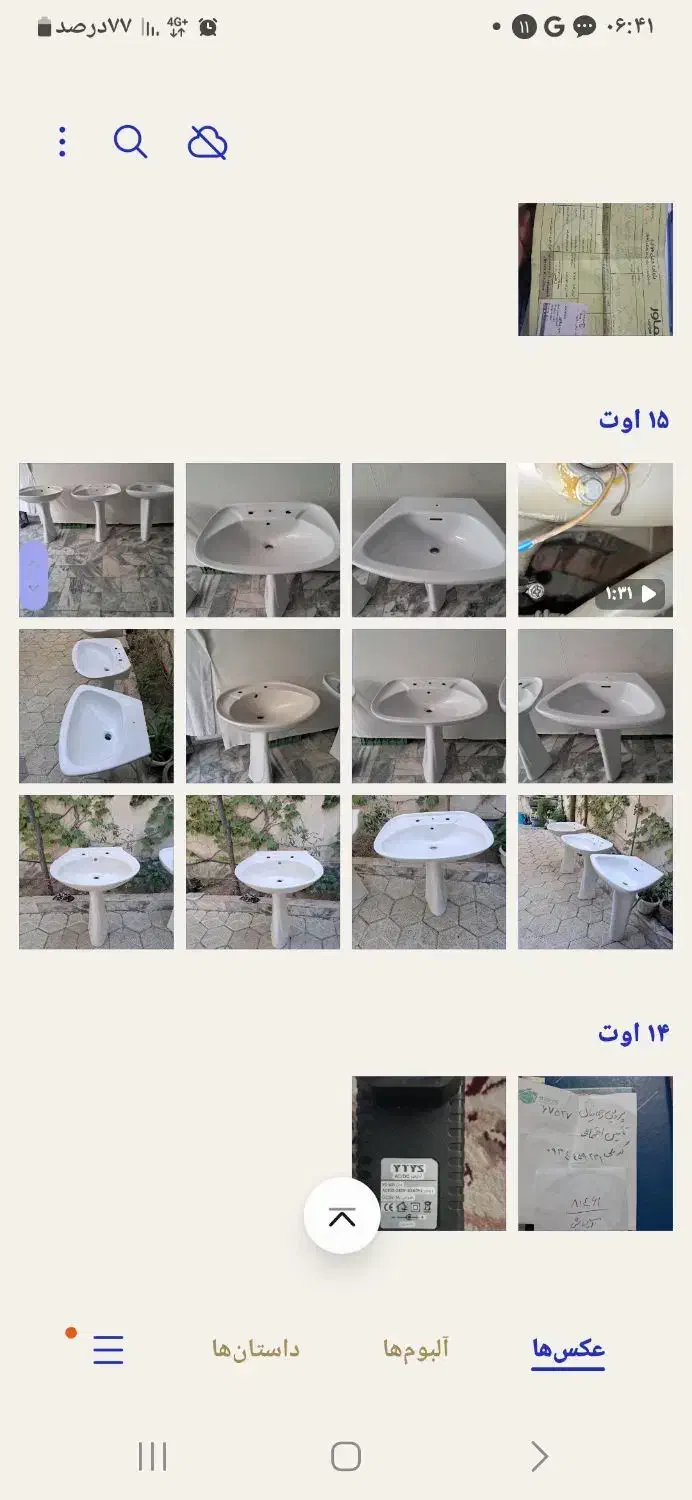The width and height of the screenshot is (692, 1500).
Task: Open the hamburger menu in bottom bar
Action: [x=108, y=1349]
